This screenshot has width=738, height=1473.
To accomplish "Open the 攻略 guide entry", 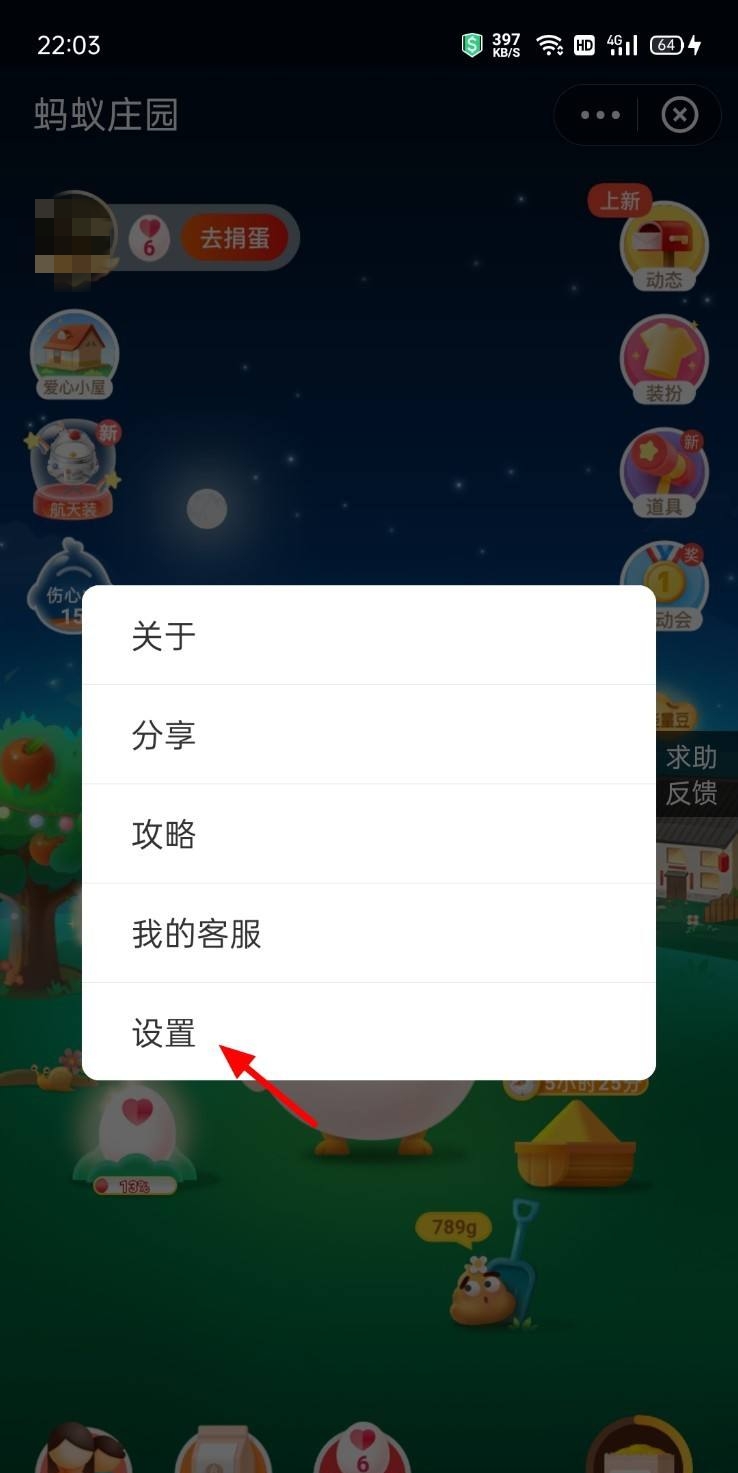I will (368, 834).
